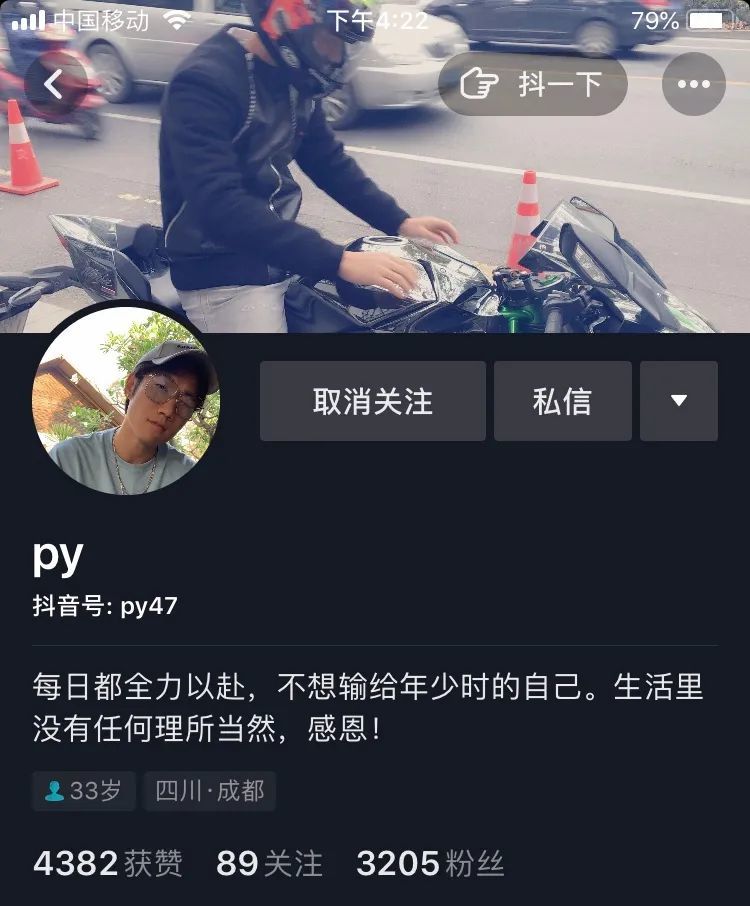Send a private message via 私信

(x=562, y=401)
